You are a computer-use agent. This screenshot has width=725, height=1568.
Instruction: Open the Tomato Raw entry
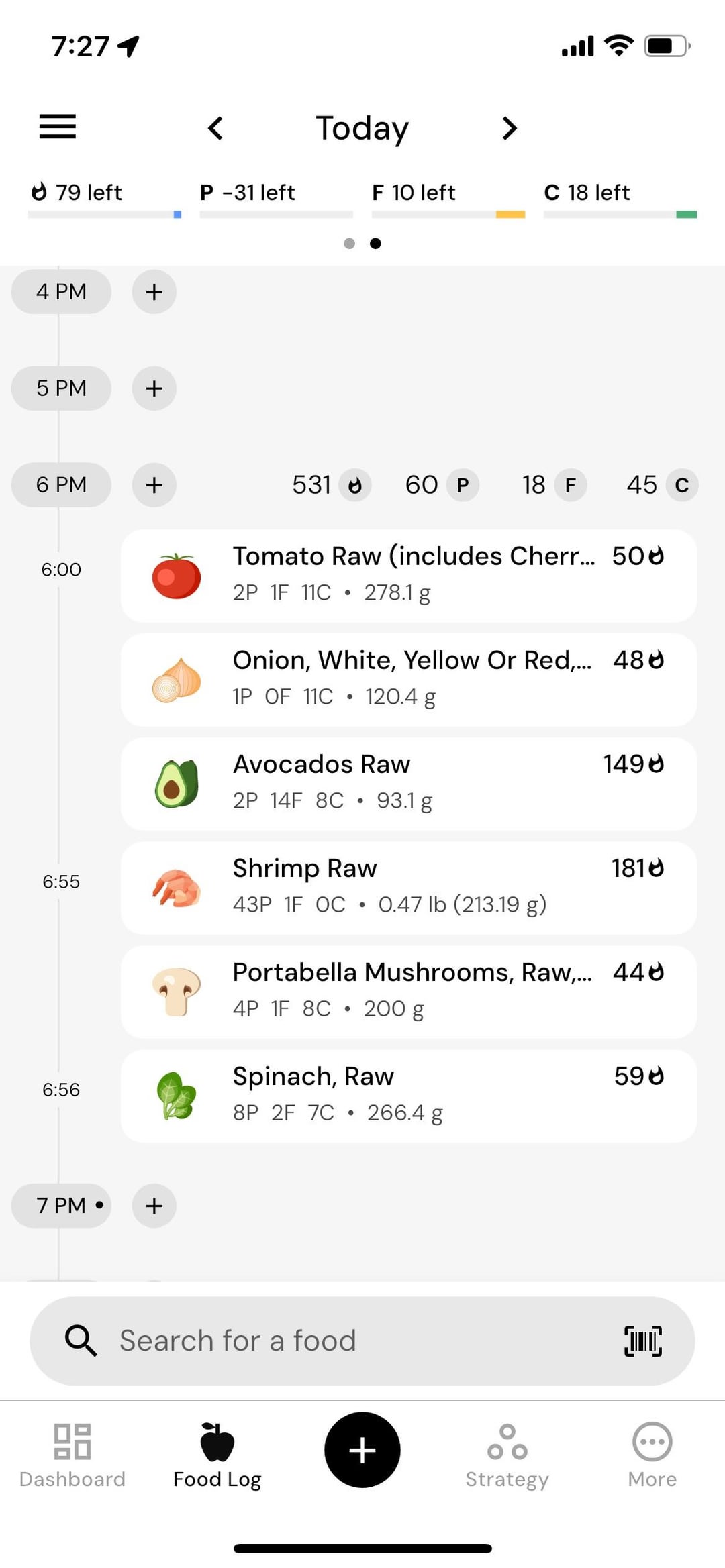coord(409,576)
